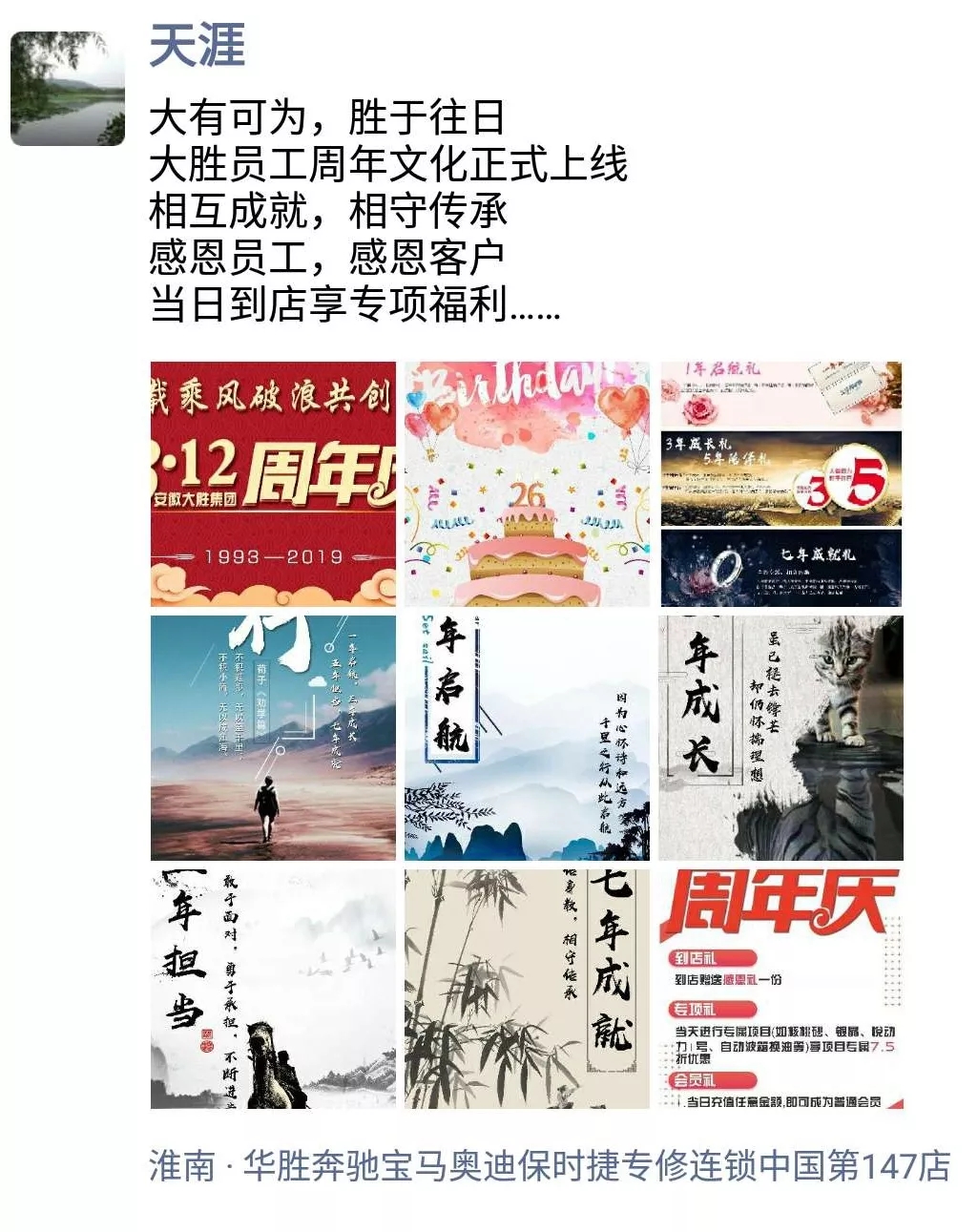
Task: Open the 年启航 mountain ink image
Action: (x=527, y=738)
